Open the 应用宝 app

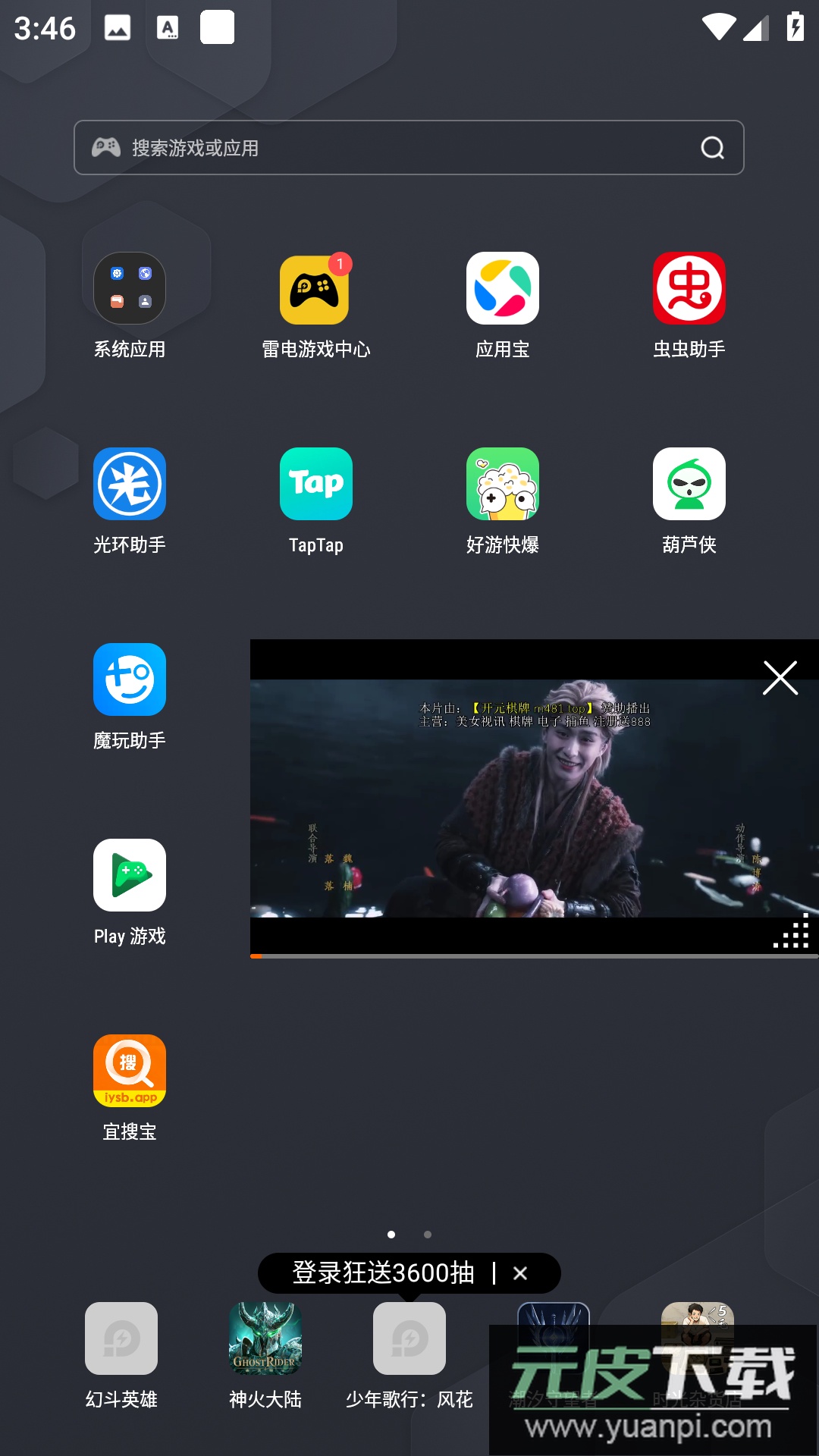502,289
